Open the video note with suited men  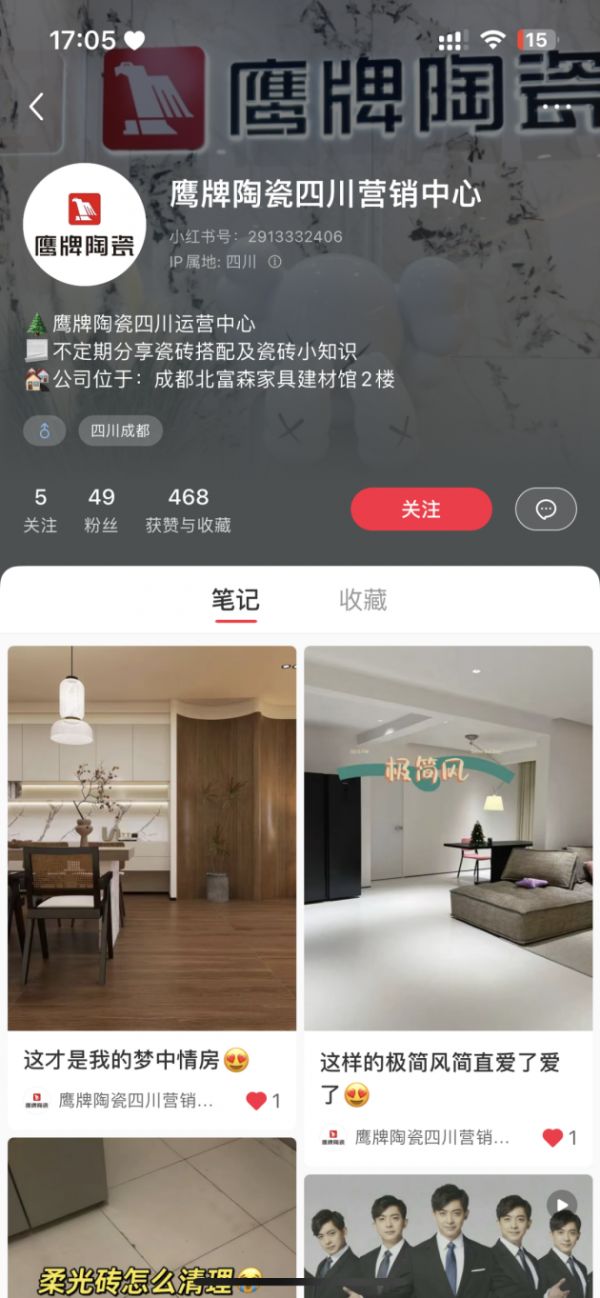click(x=448, y=1240)
